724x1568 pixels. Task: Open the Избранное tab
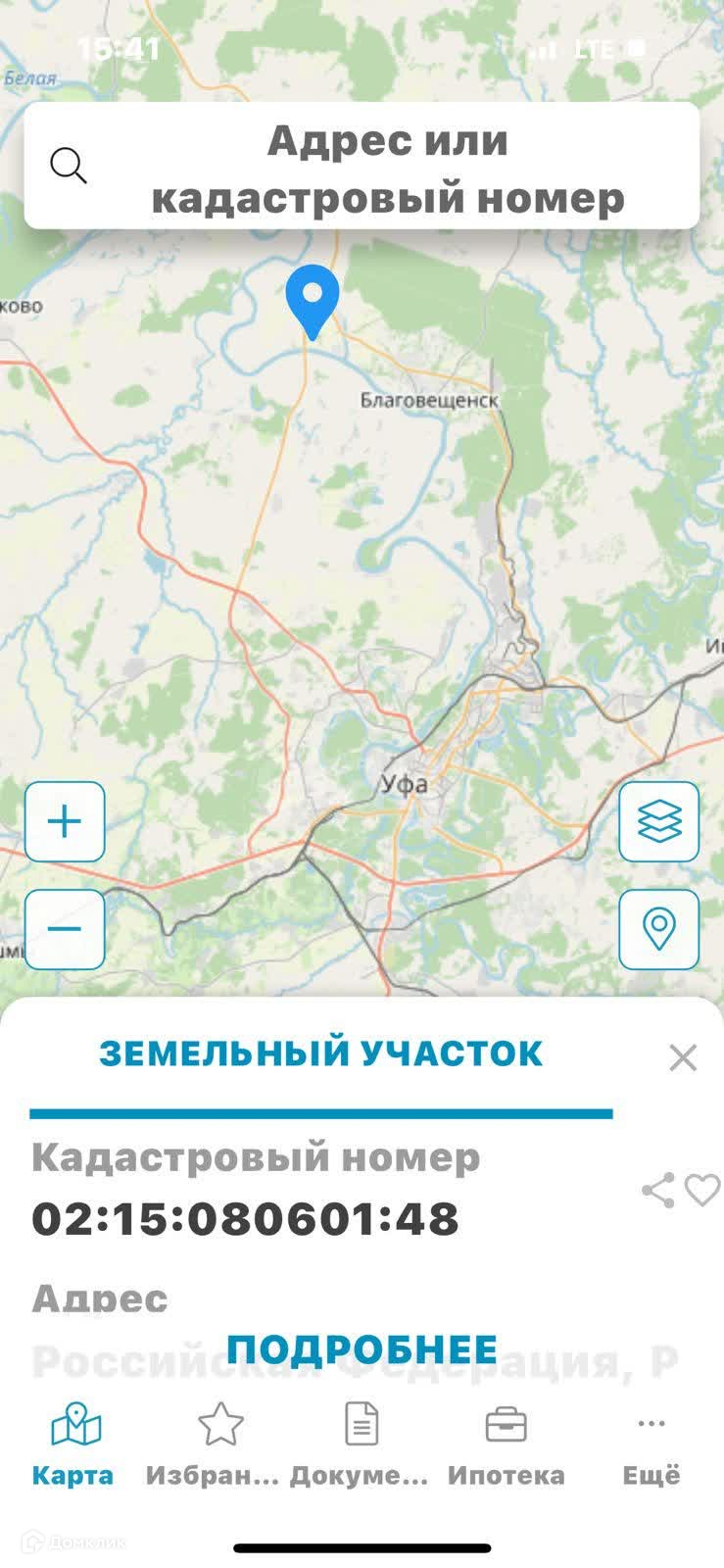(217, 1445)
